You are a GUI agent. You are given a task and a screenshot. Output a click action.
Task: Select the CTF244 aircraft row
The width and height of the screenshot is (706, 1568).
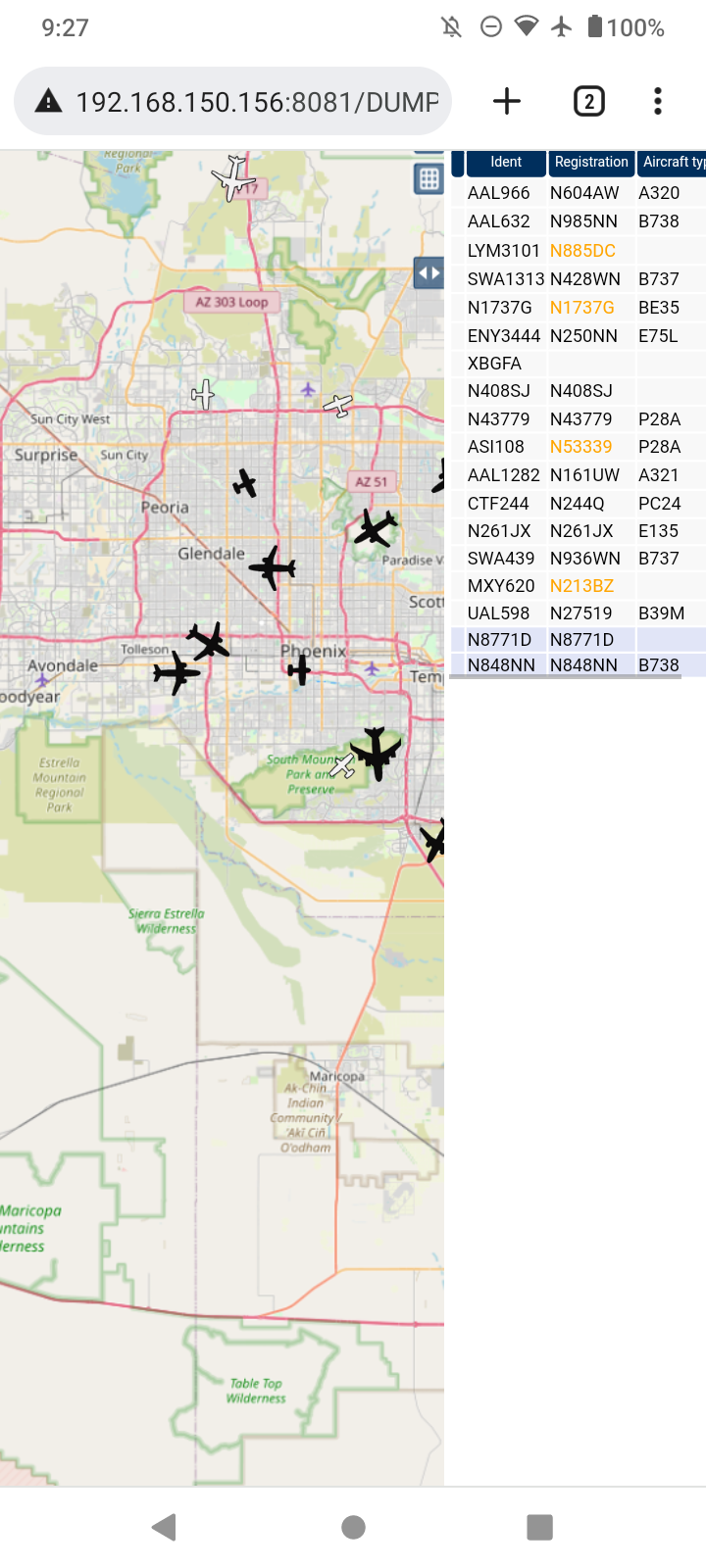pyautogui.click(x=579, y=504)
